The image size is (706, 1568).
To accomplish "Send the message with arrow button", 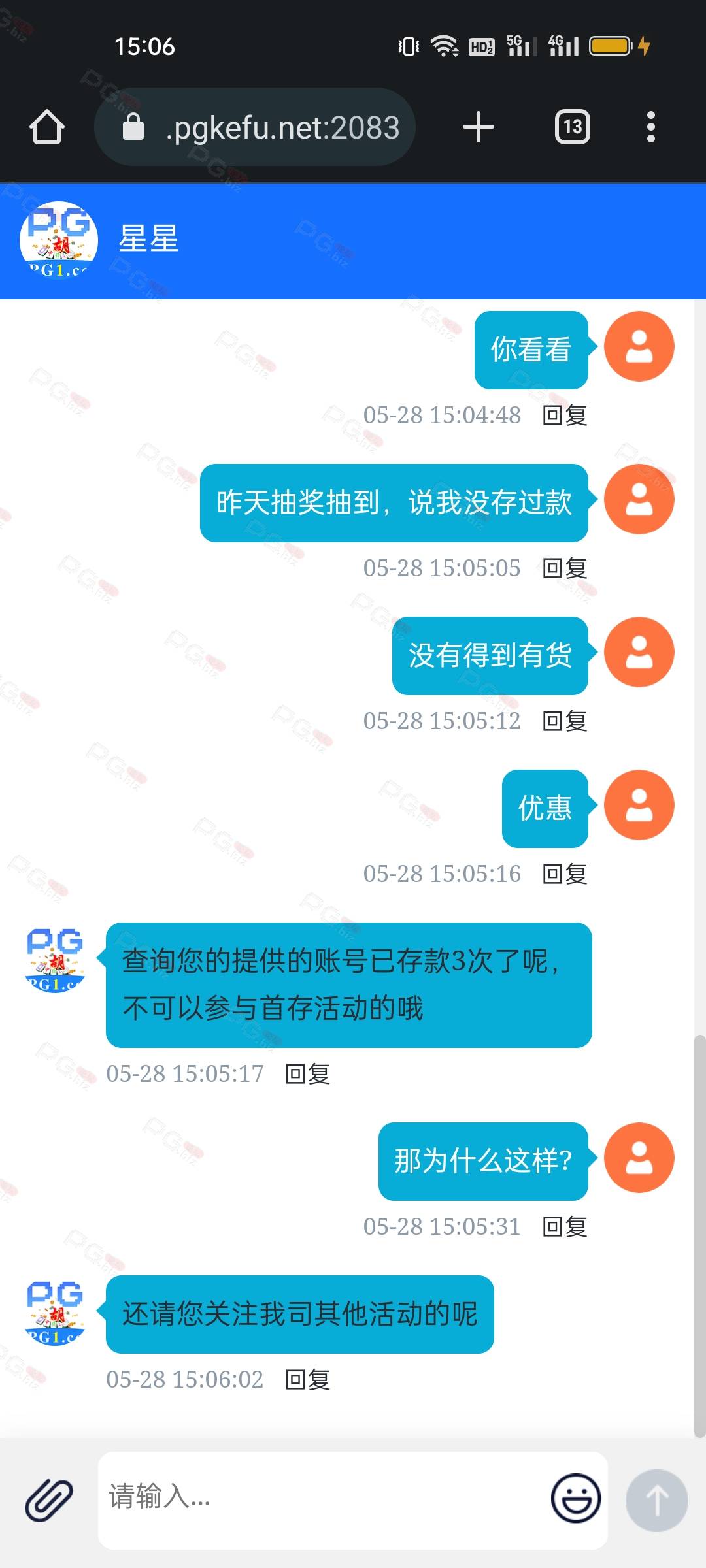I will (x=656, y=1500).
